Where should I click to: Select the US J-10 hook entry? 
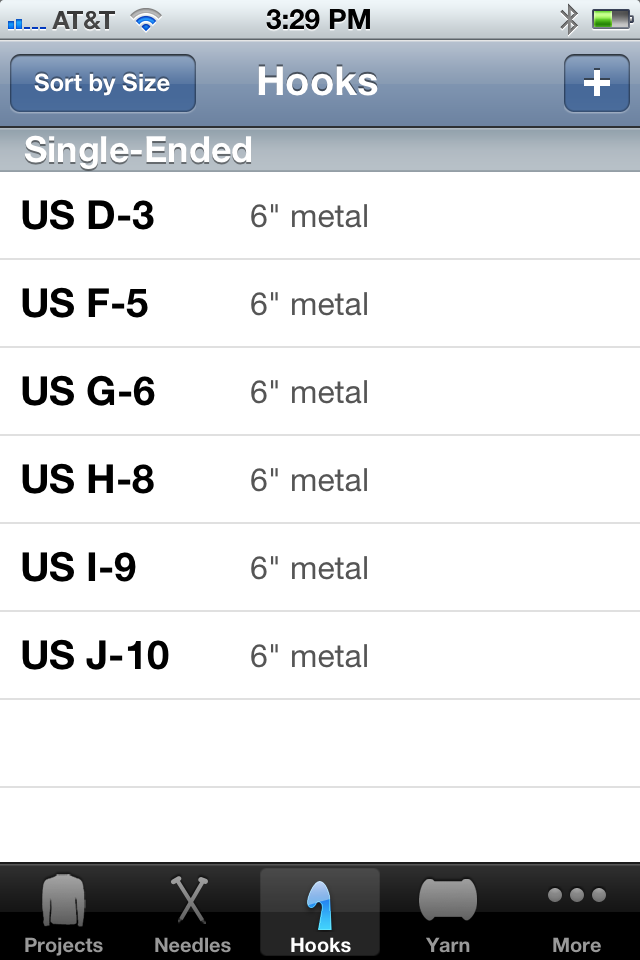(x=320, y=656)
